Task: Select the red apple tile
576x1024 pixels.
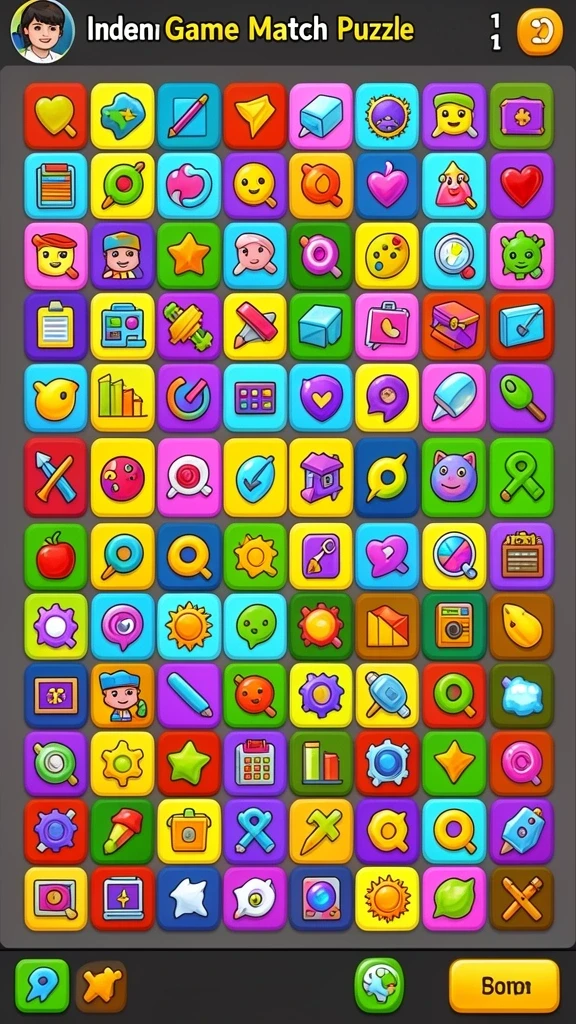Action: 56,556
